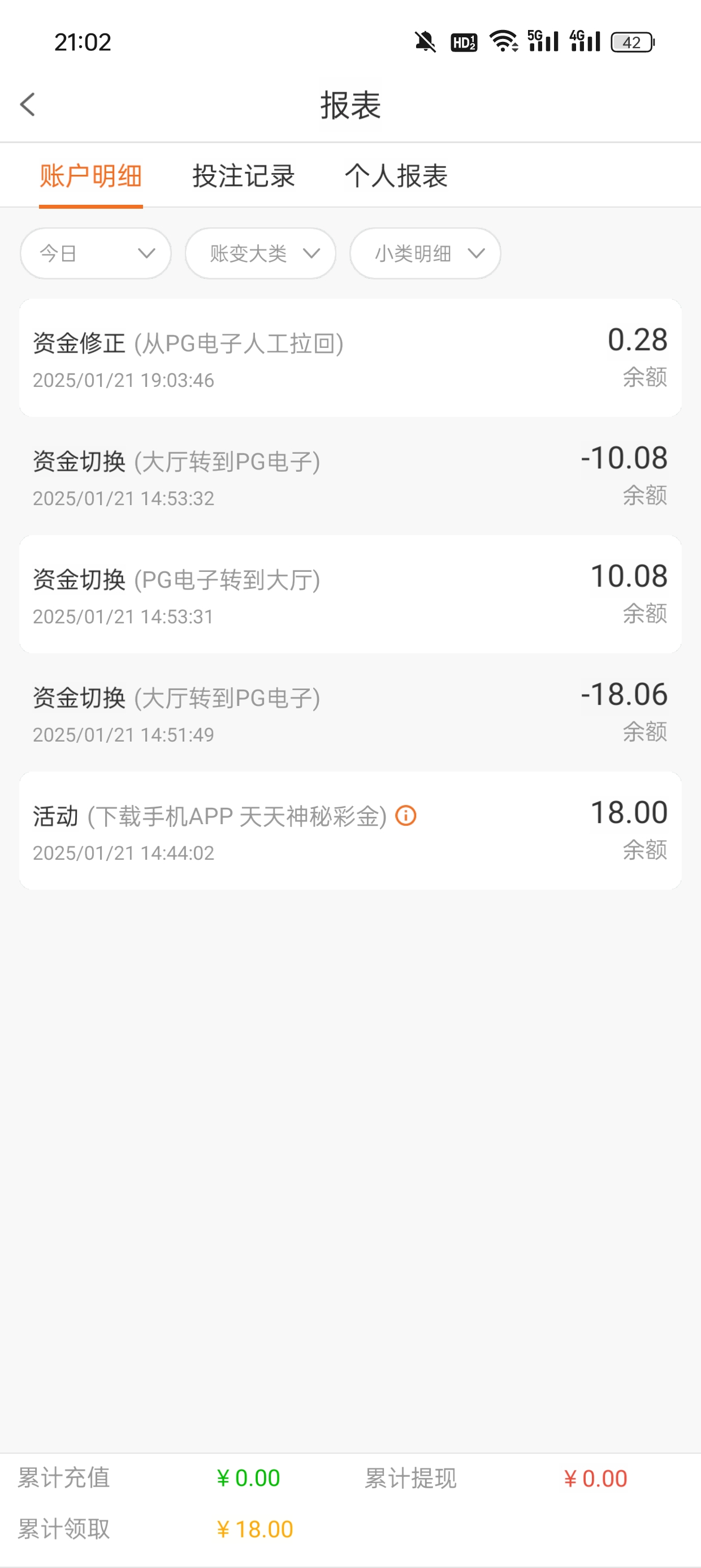Switch to the 投注记录 tab

coord(244,176)
